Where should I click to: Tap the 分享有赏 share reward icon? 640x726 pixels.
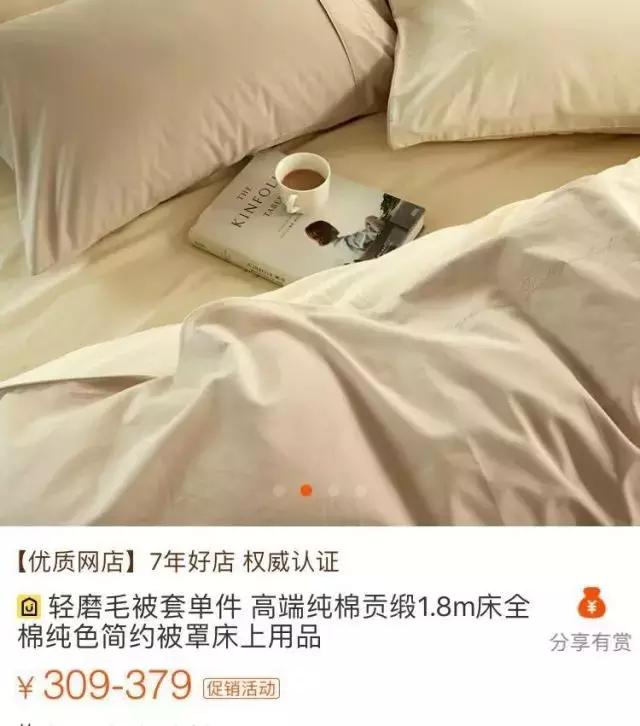tap(591, 603)
